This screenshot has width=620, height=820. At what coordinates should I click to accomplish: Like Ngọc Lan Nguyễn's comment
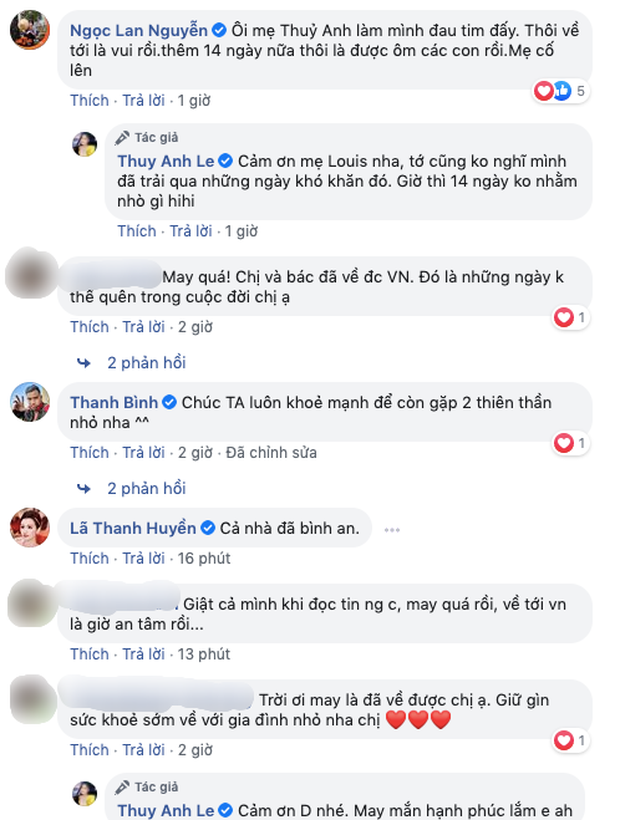click(89, 100)
